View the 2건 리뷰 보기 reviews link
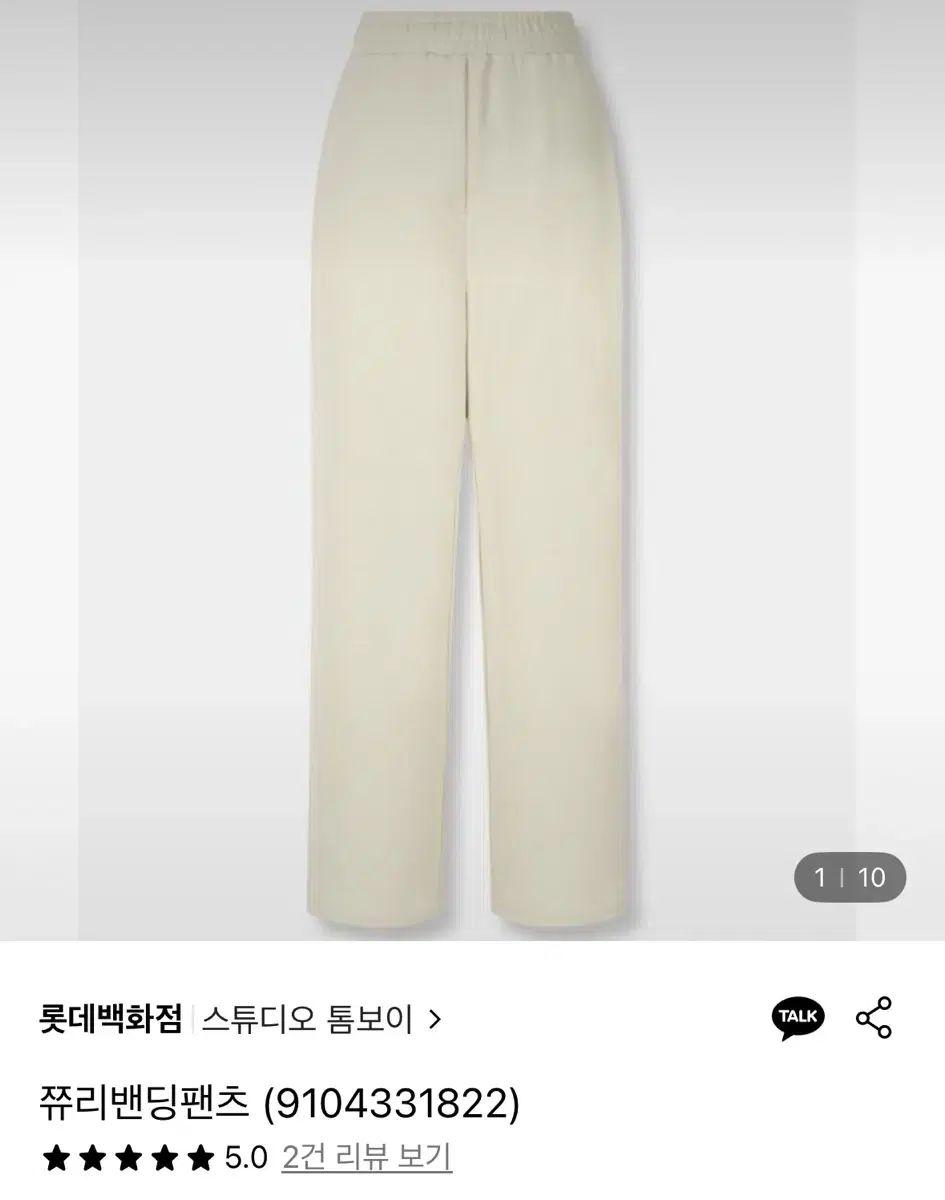945x1200 pixels. pos(367,1157)
